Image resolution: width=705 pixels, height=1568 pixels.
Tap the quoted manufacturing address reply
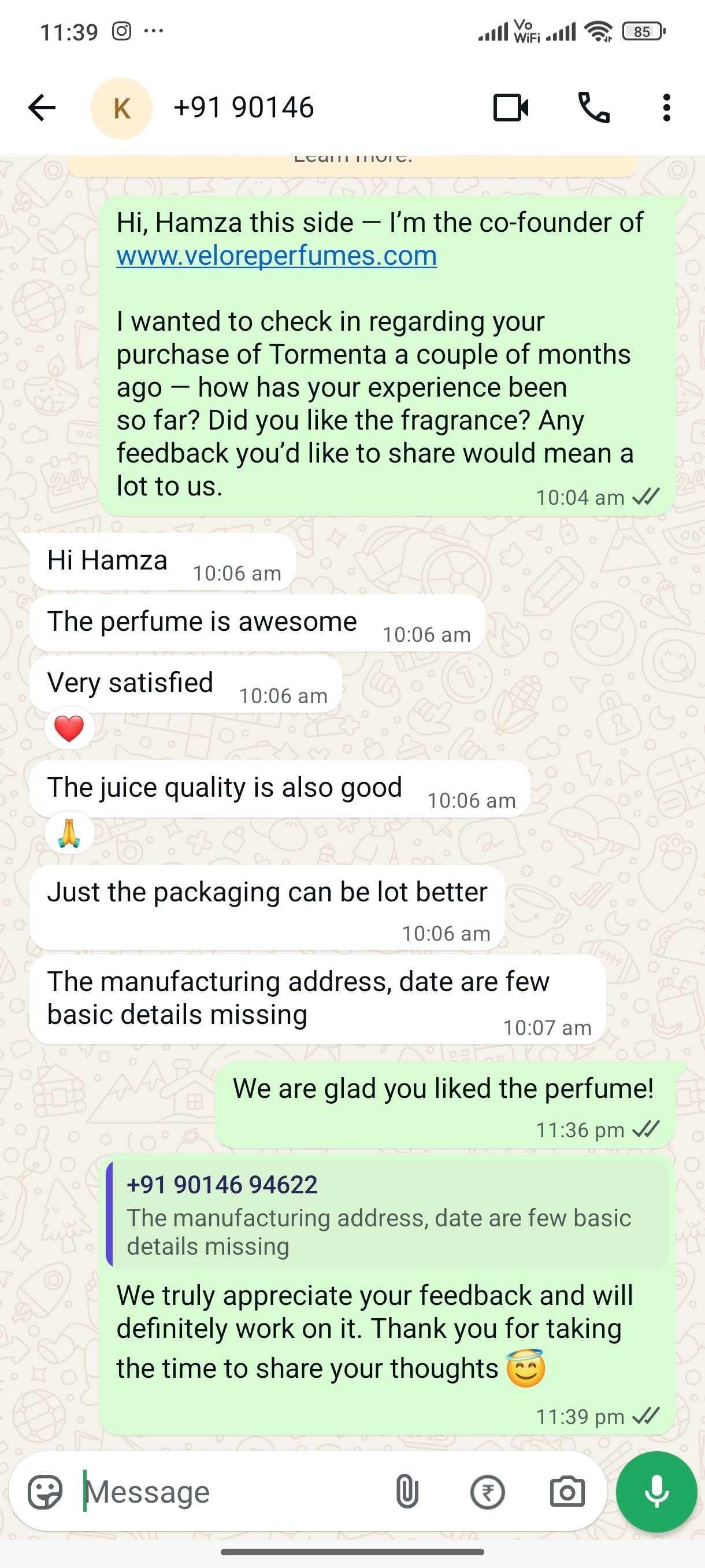click(x=386, y=1214)
